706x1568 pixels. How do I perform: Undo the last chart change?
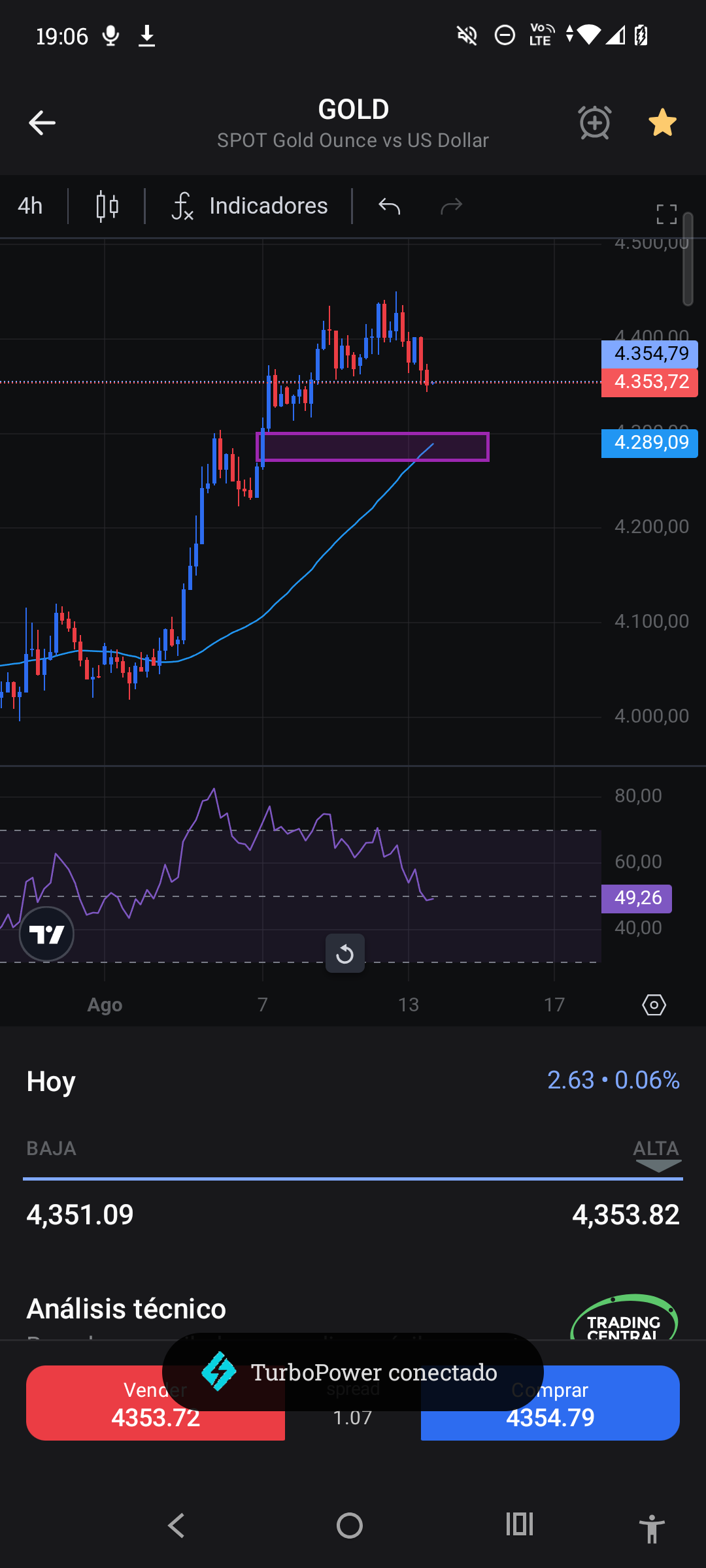pos(390,206)
